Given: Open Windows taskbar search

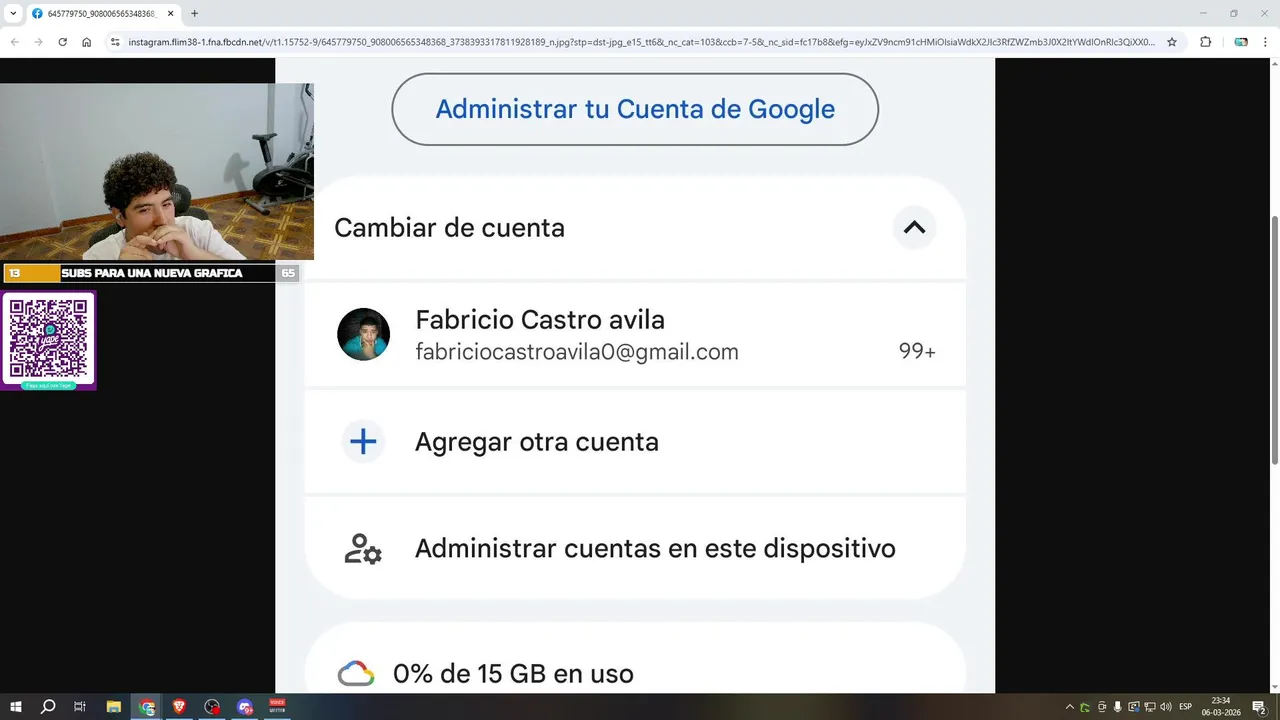Looking at the screenshot, I should 48,707.
